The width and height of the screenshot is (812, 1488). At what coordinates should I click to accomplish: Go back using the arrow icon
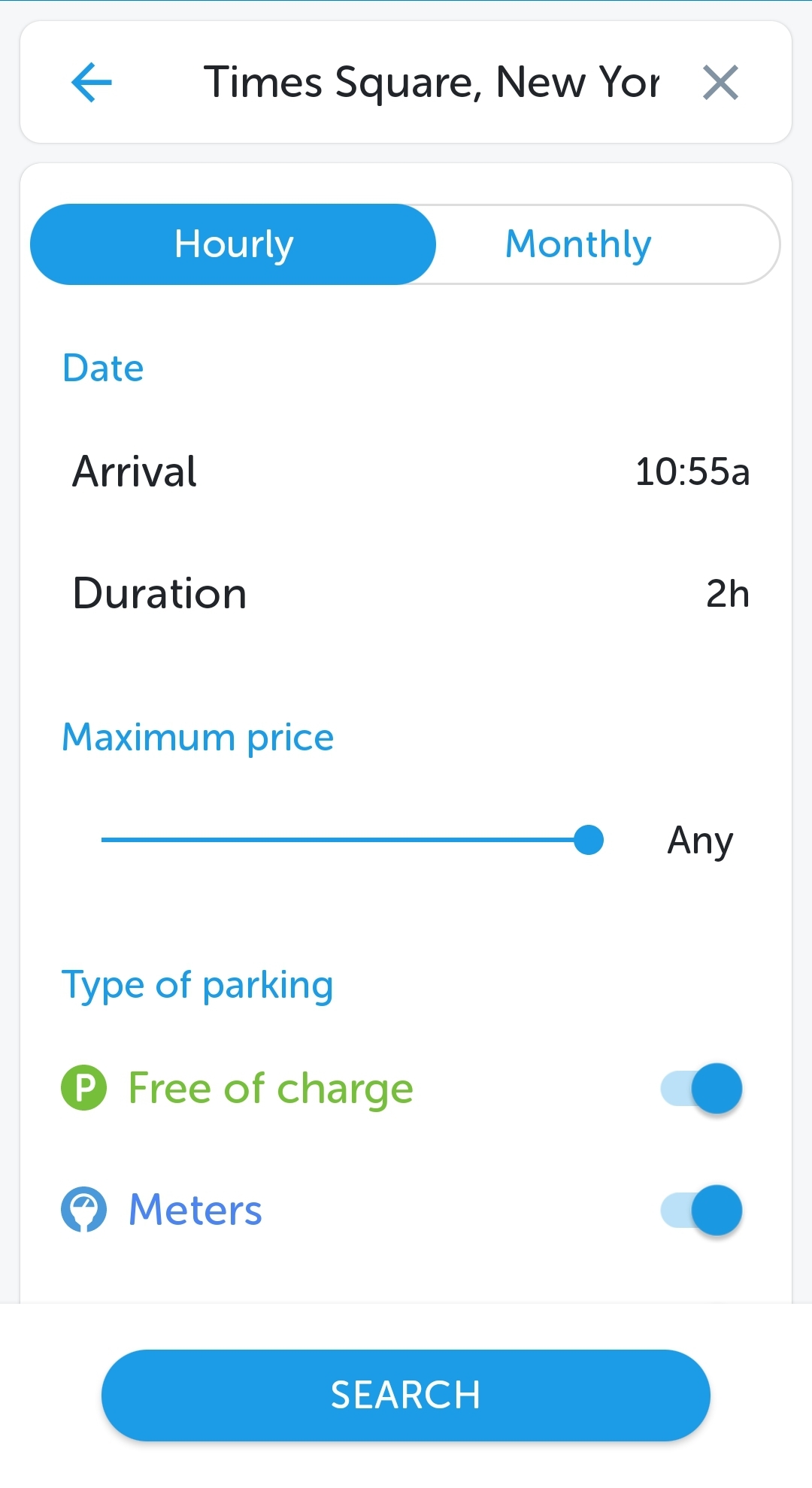[92, 82]
